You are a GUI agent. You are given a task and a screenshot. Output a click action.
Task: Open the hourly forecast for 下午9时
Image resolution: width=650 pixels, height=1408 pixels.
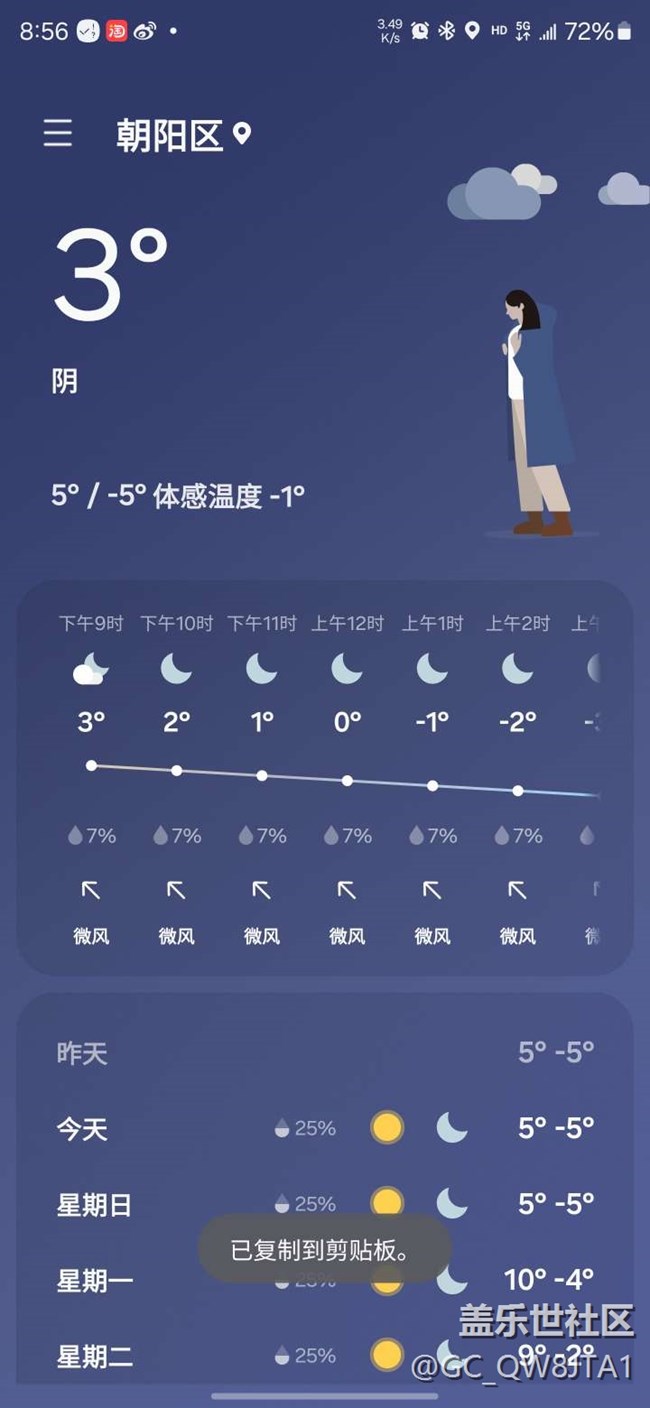coord(91,779)
